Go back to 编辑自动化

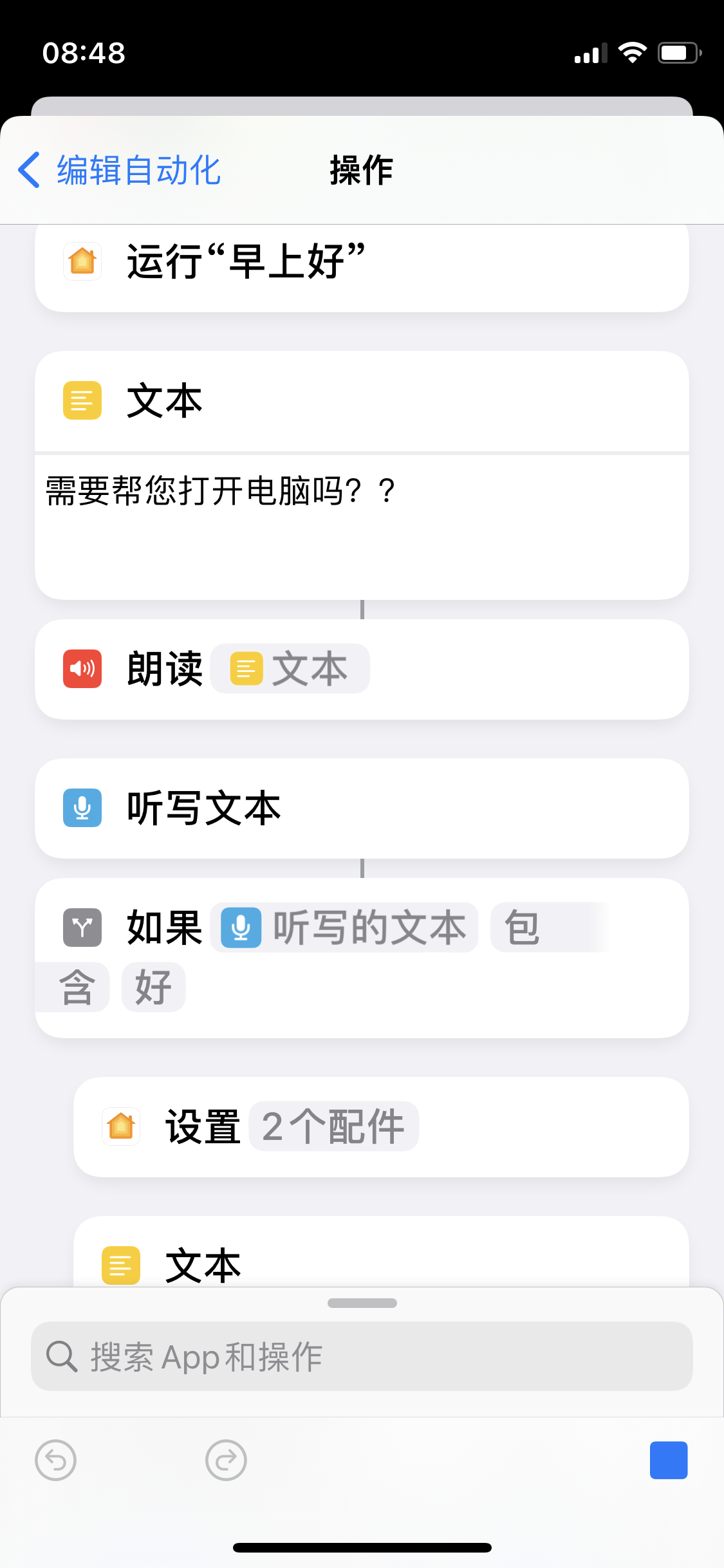click(x=120, y=170)
